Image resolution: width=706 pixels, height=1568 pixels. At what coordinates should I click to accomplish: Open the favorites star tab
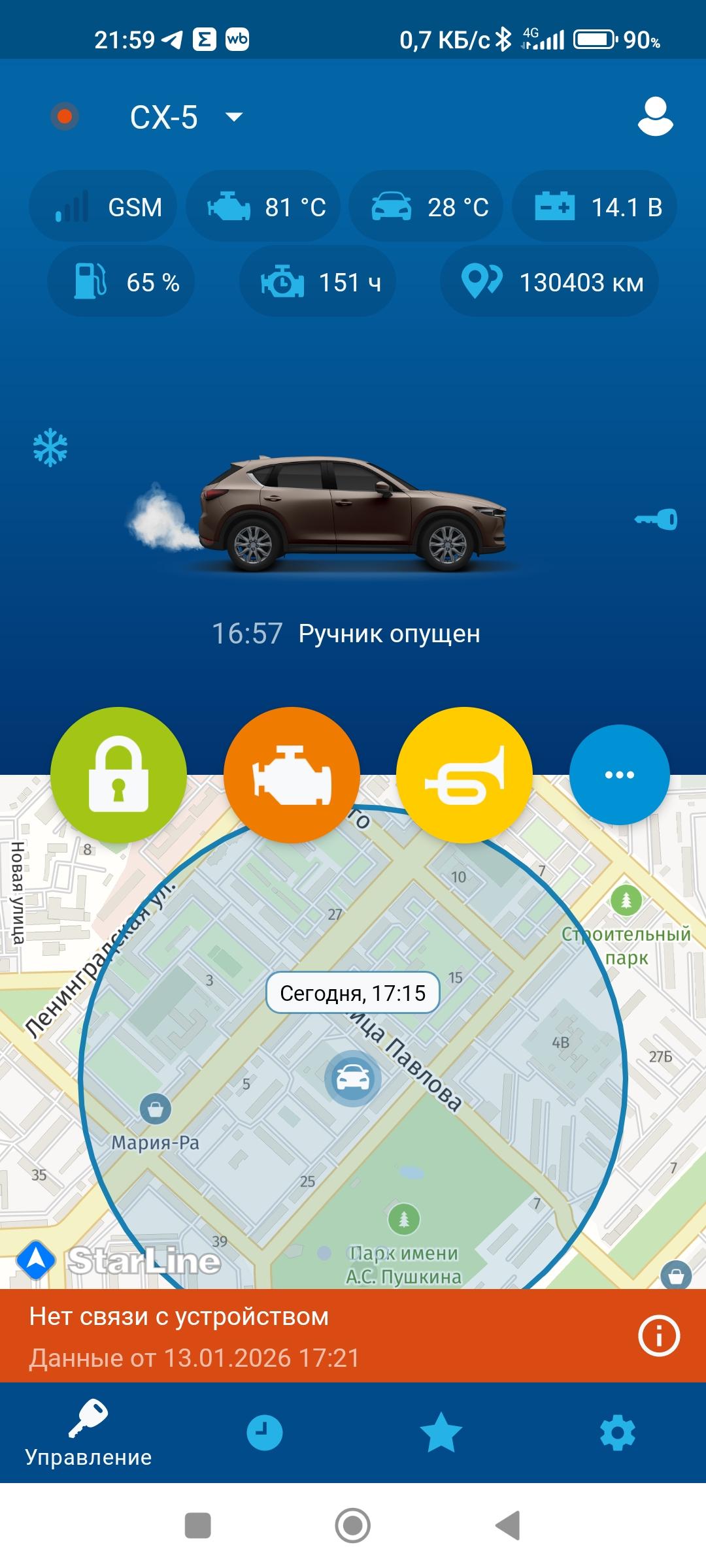click(441, 1433)
